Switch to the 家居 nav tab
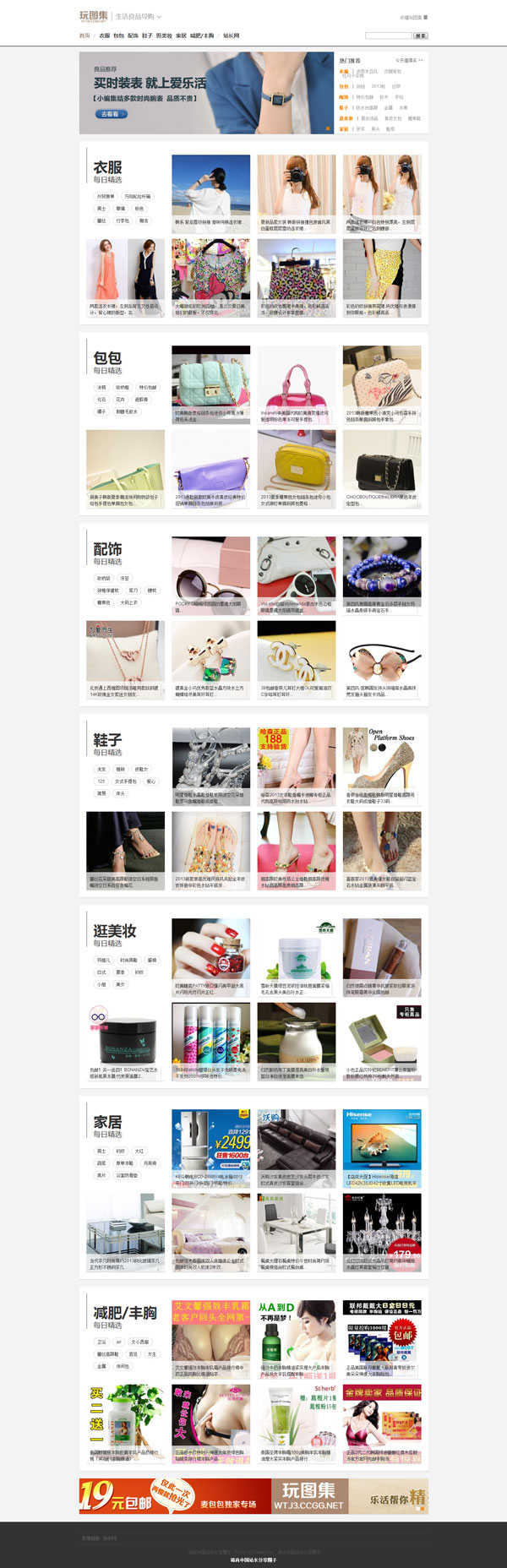Image resolution: width=507 pixels, height=1568 pixels. (181, 35)
